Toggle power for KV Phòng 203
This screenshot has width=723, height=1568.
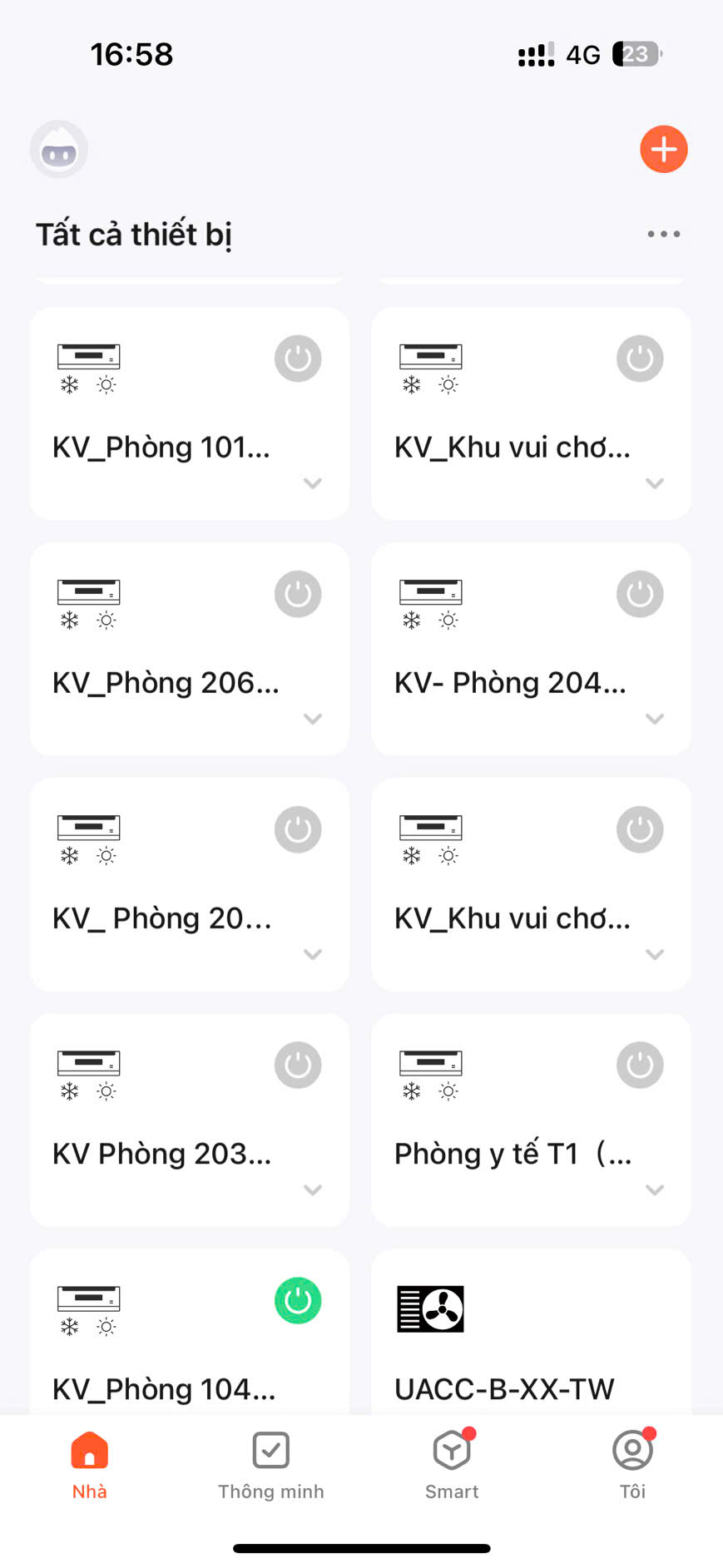click(298, 1065)
